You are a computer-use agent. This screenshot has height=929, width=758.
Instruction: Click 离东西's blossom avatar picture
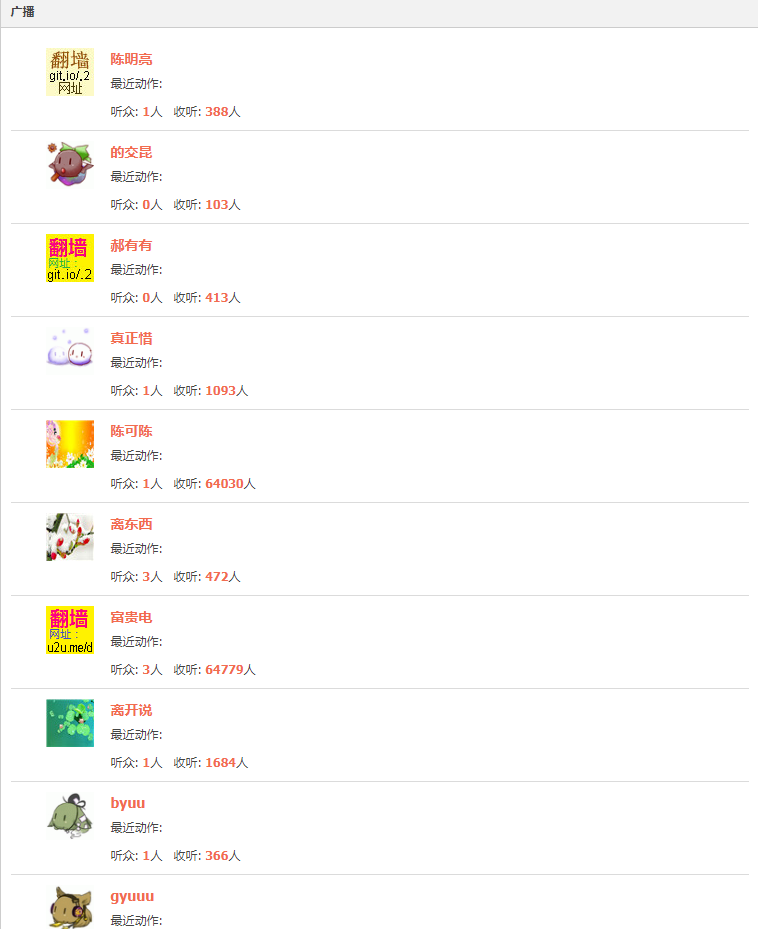(x=69, y=536)
